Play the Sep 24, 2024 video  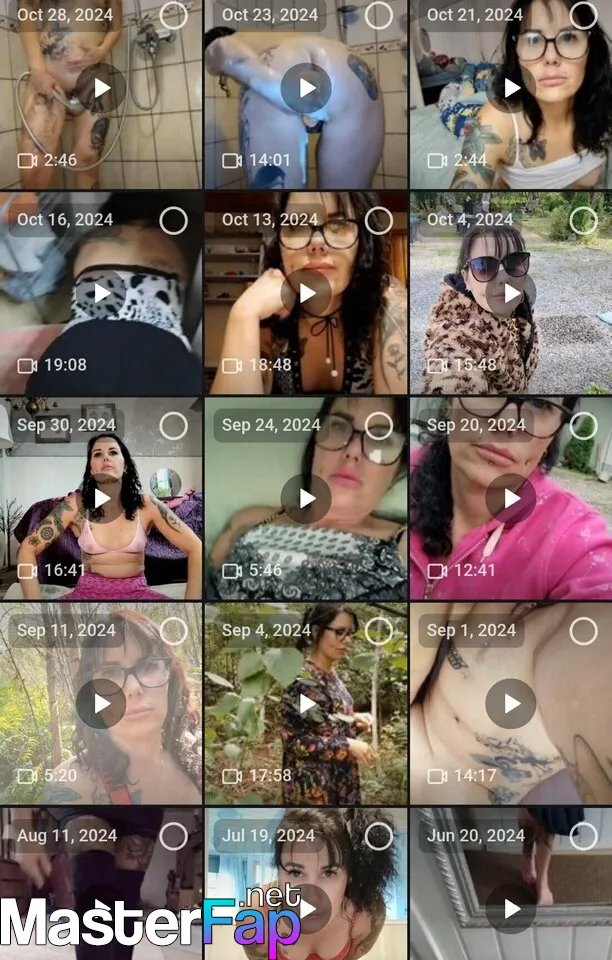click(x=306, y=498)
